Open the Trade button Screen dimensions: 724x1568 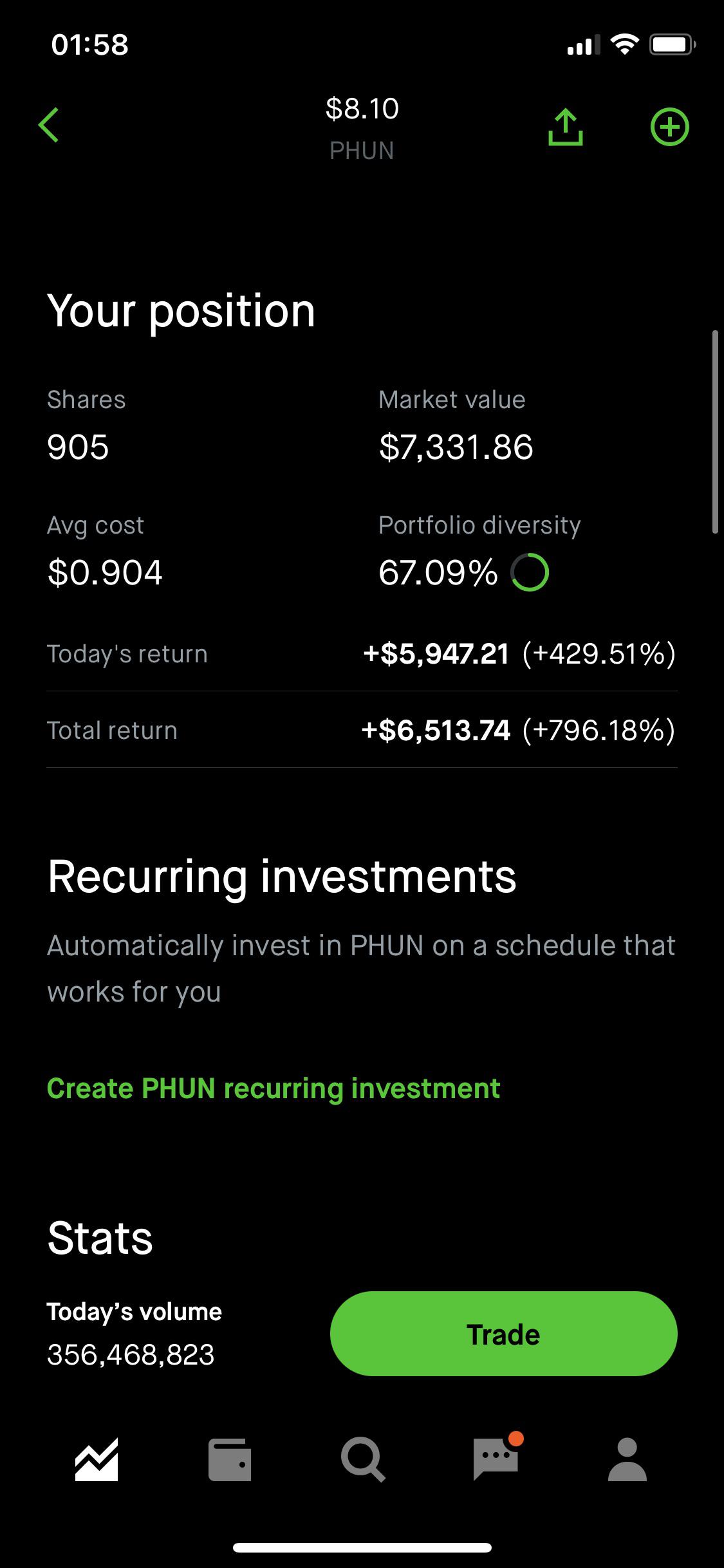(x=503, y=1334)
